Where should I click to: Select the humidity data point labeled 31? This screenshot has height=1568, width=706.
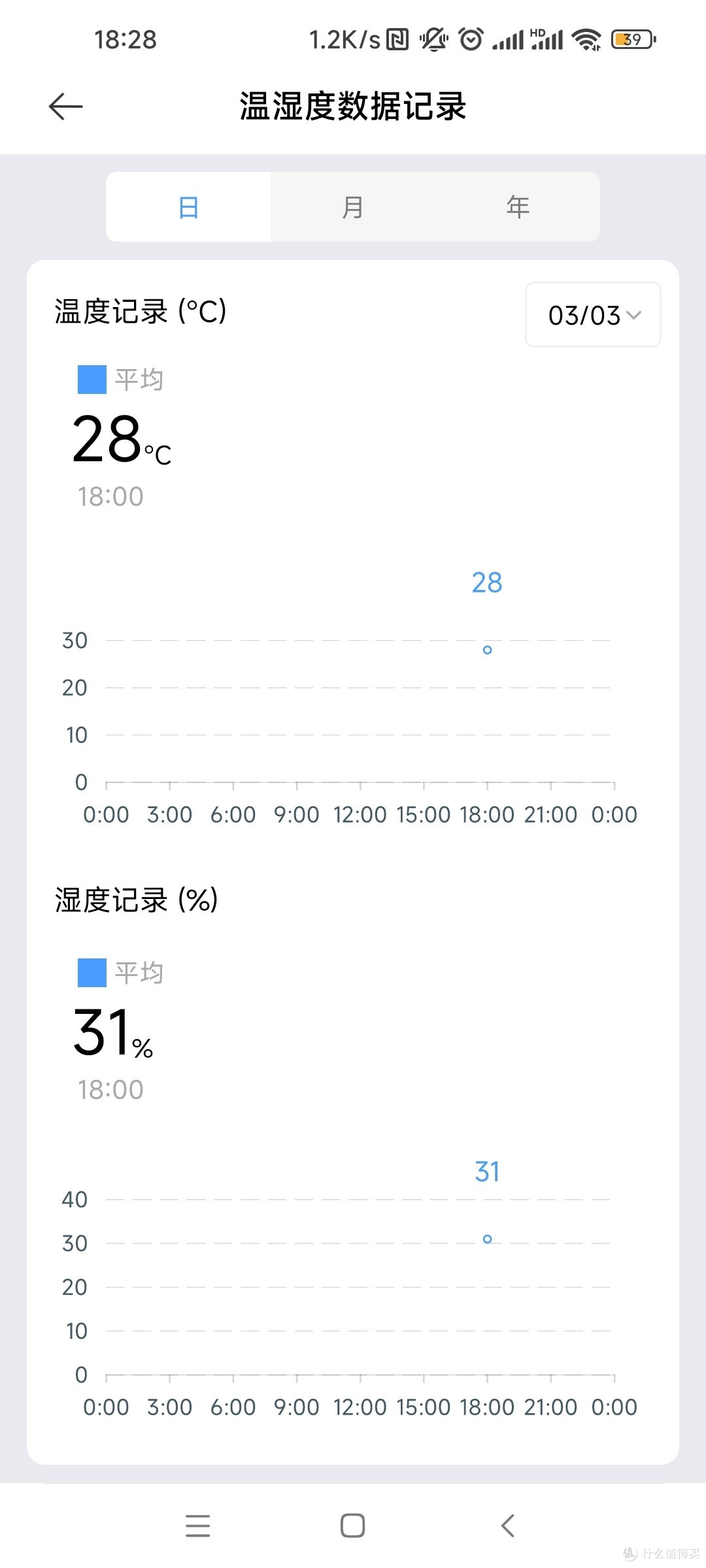click(x=486, y=1240)
